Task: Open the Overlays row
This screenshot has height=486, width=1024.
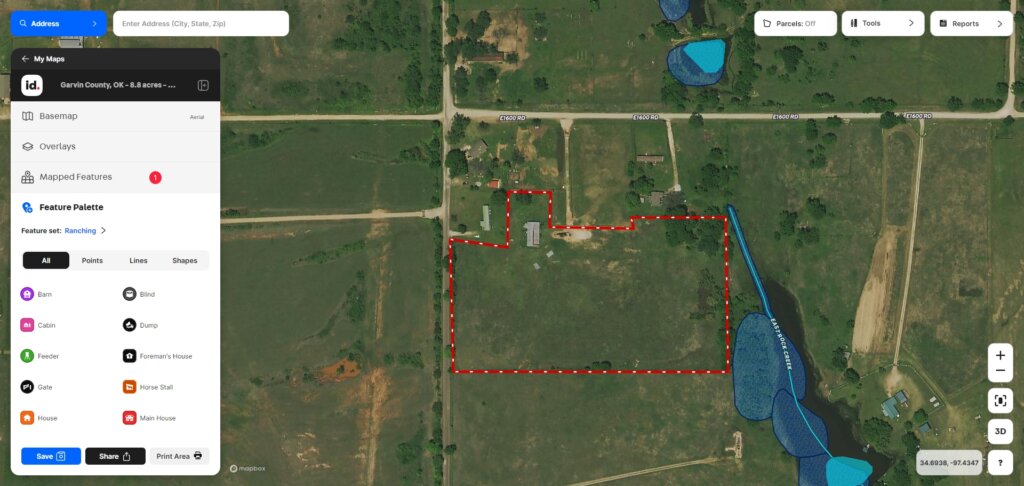Action: [115, 146]
